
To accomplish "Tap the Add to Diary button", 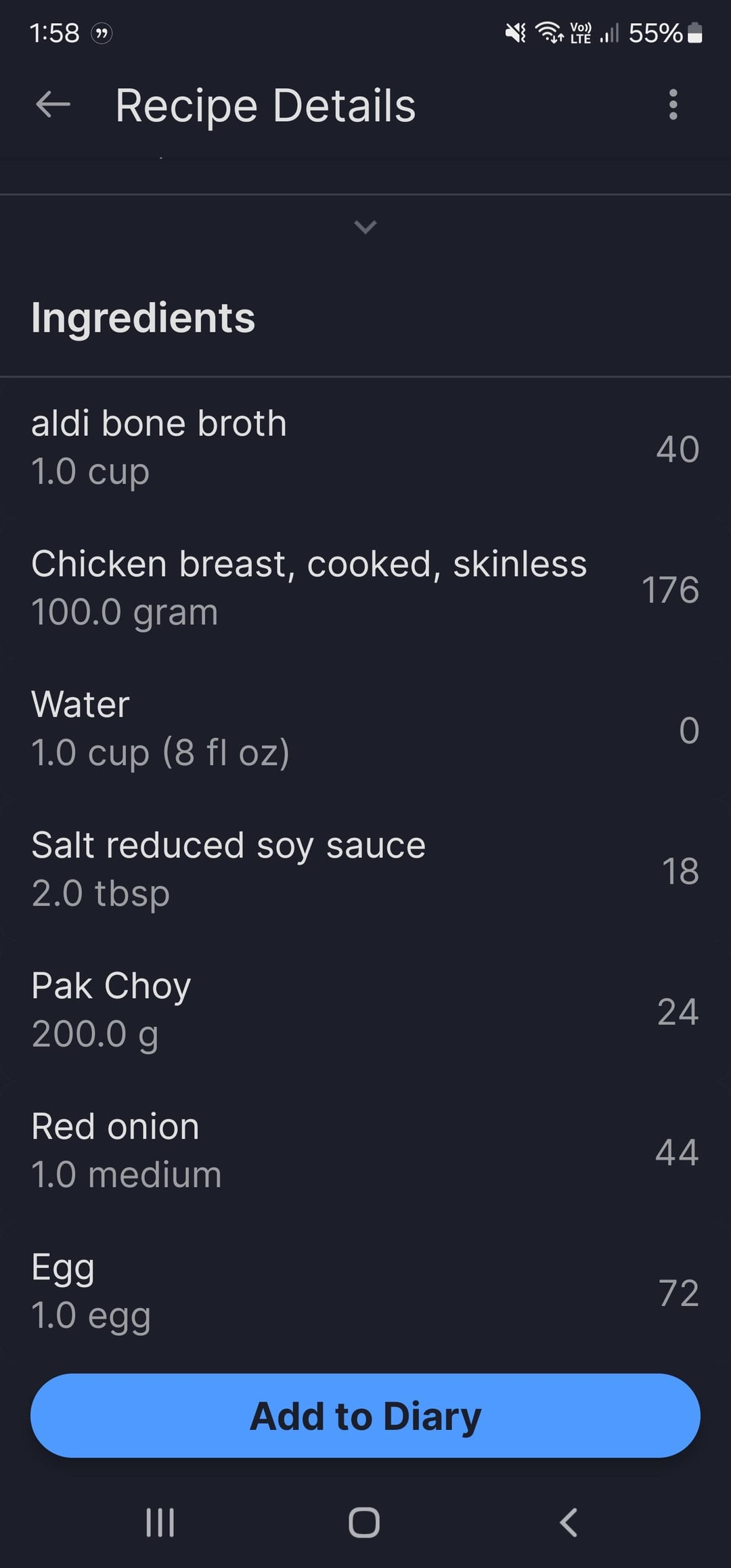I will pyautogui.click(x=365, y=1416).
